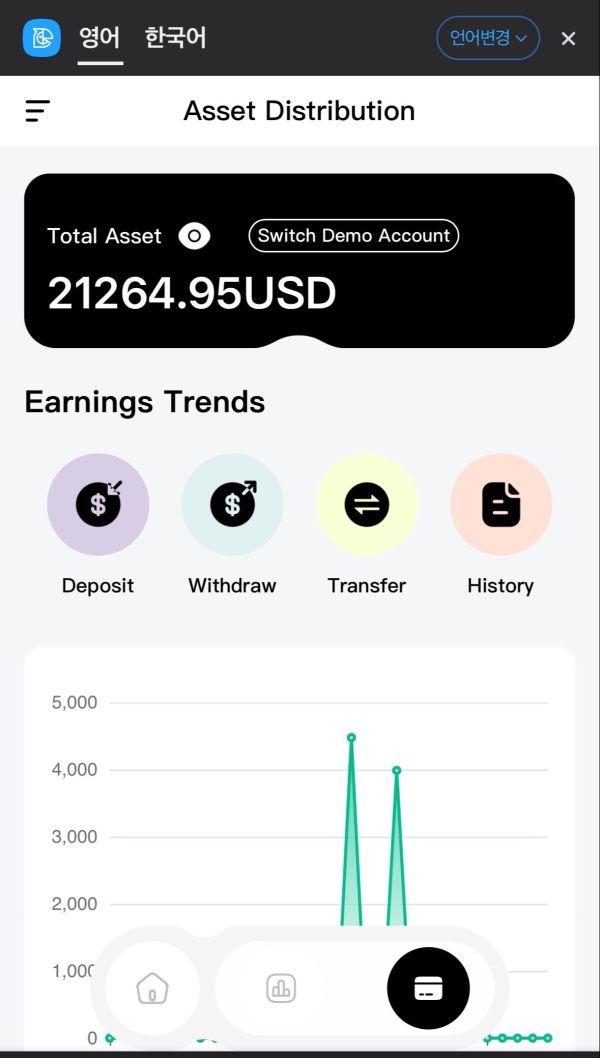Screen dimensions: 600x1058
Task: Go to the home tab
Action: [153, 989]
